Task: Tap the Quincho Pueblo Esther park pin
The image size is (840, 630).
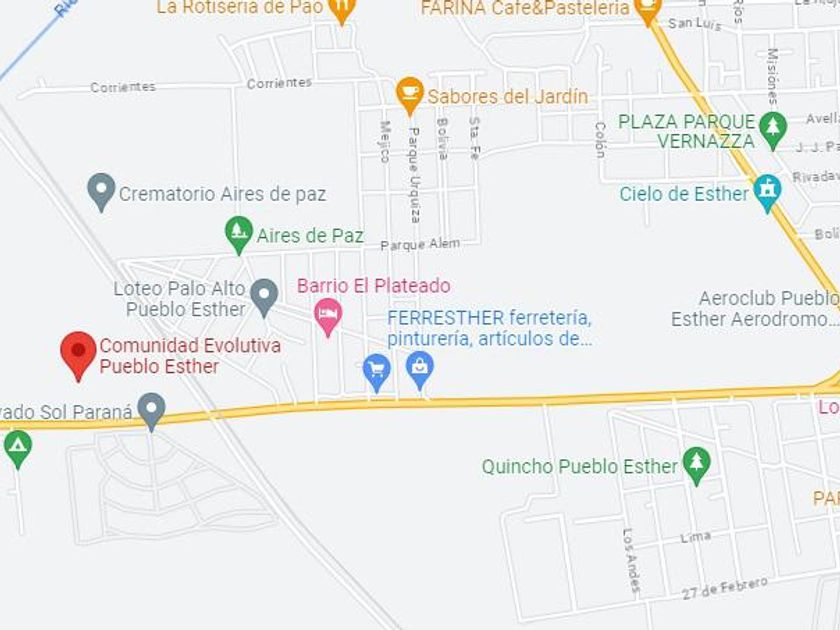Action: pos(696,467)
